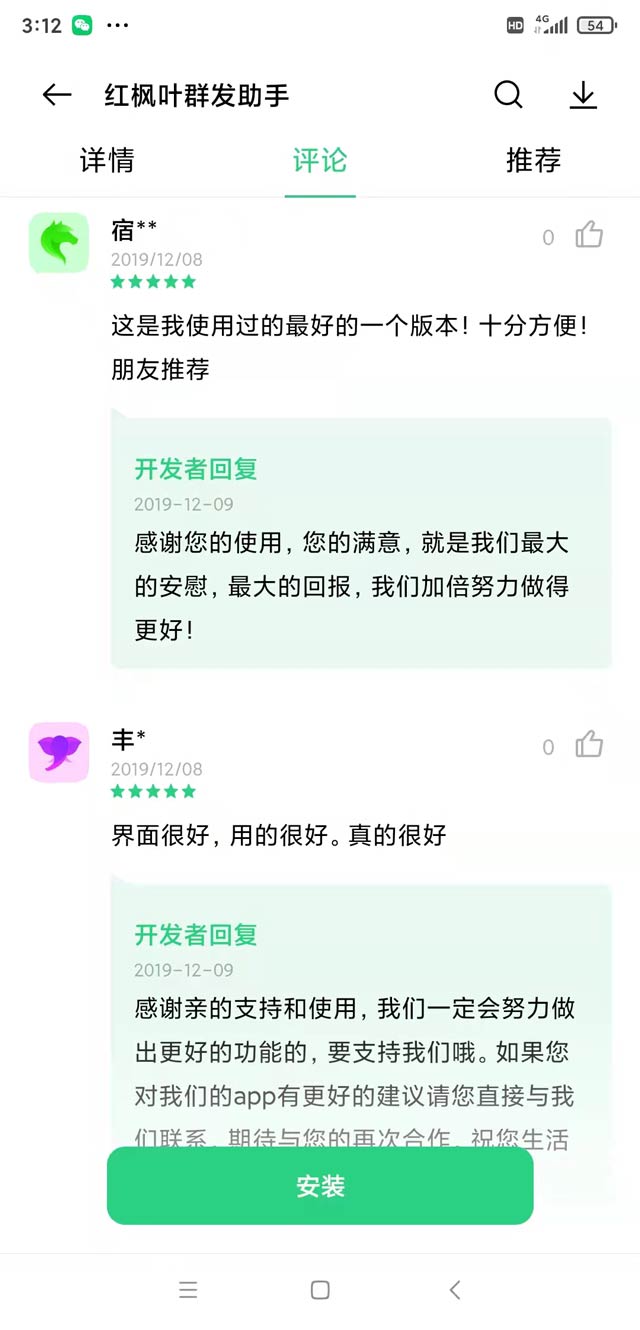Switch to the 详情 tab
This screenshot has width=640, height=1330.
(x=107, y=160)
